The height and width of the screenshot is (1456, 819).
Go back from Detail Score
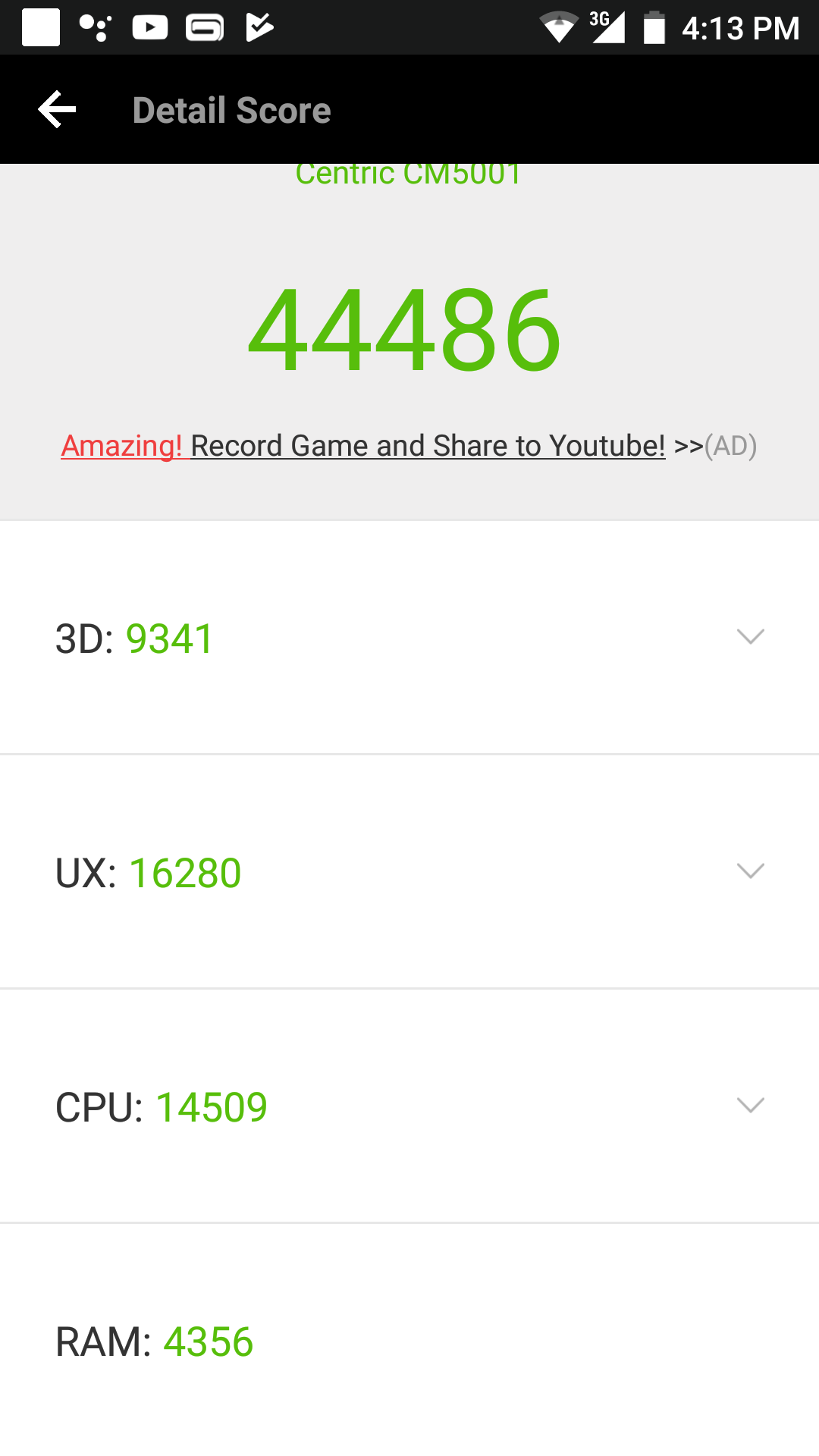58,110
